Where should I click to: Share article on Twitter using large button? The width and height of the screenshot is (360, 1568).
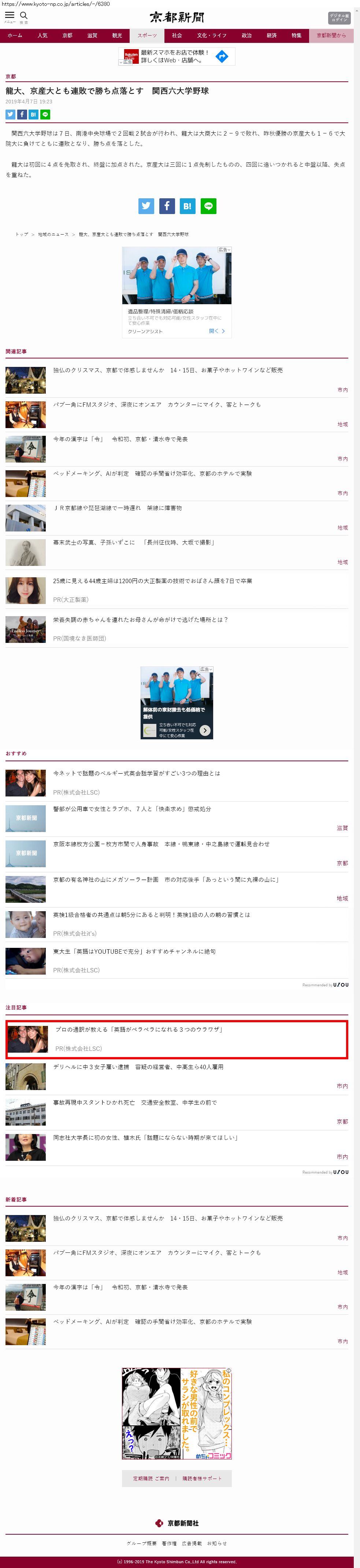pos(146,206)
